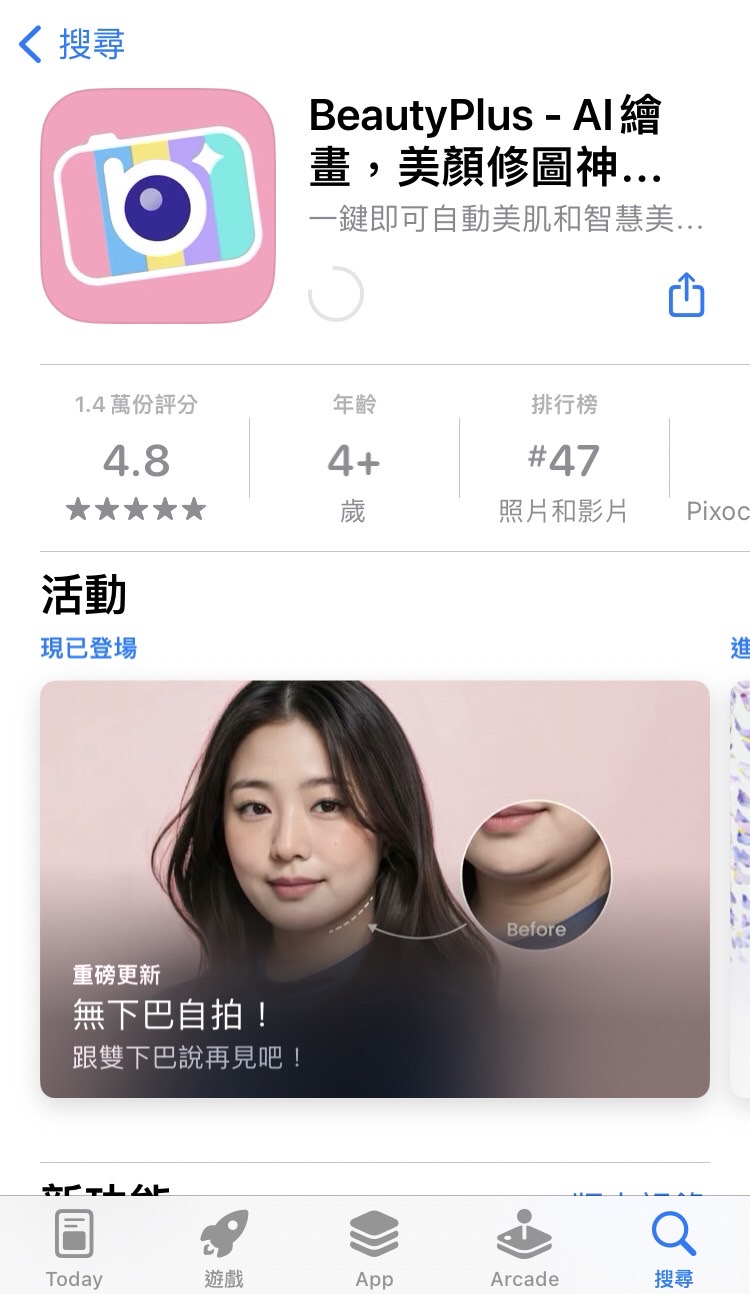The image size is (750, 1294).
Task: Select the 搜尋 tab
Action: coord(674,1247)
